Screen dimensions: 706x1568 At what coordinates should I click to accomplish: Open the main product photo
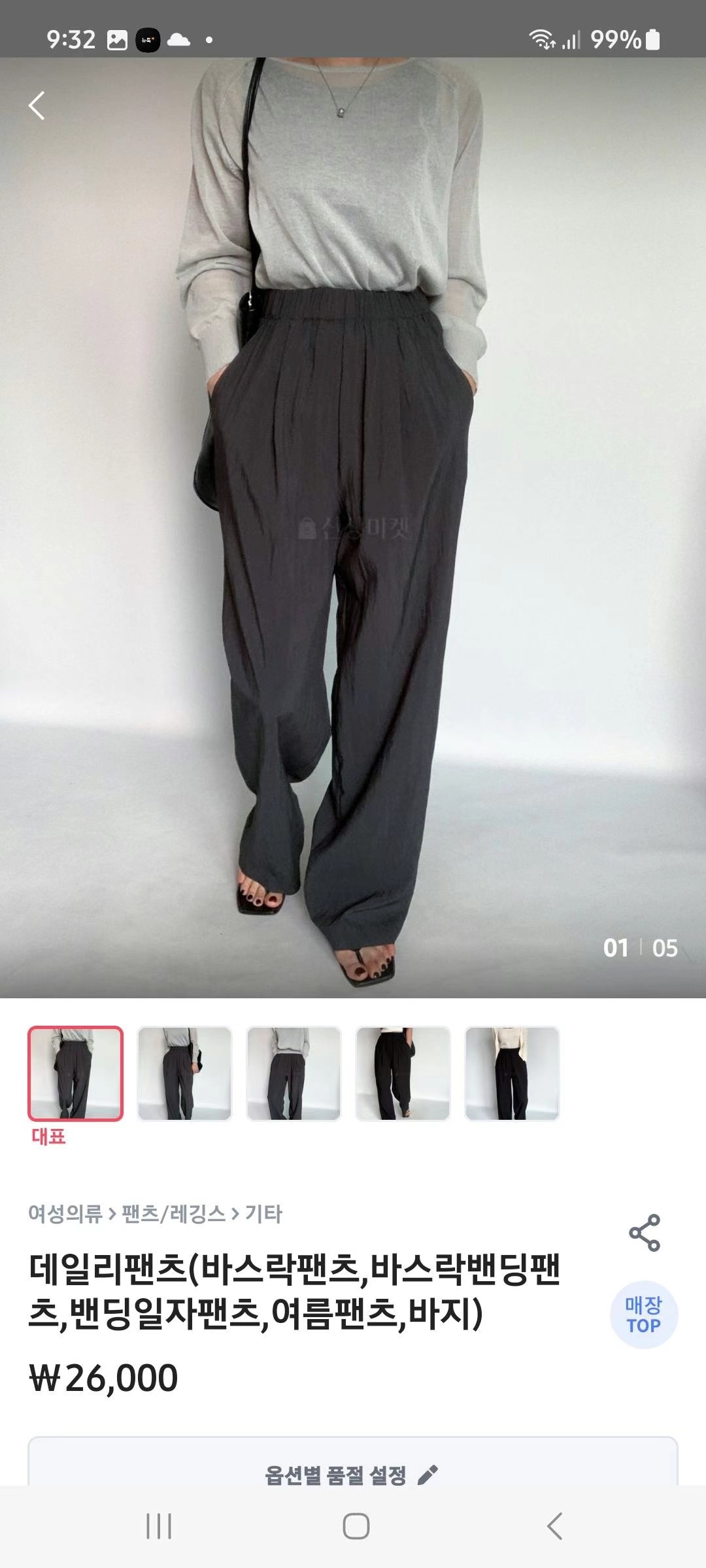click(x=353, y=523)
